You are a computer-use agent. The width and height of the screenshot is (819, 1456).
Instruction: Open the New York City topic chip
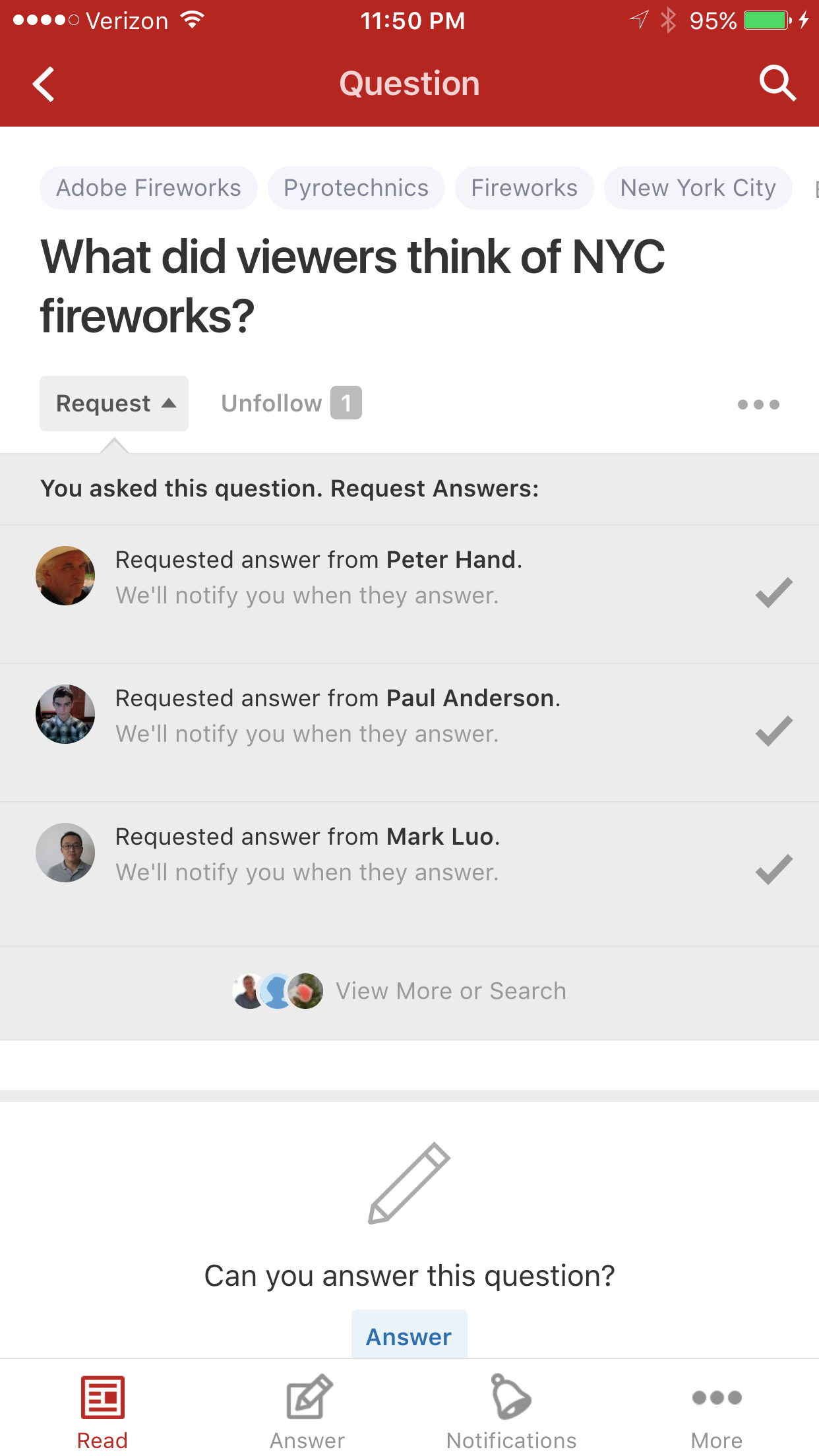(x=698, y=188)
